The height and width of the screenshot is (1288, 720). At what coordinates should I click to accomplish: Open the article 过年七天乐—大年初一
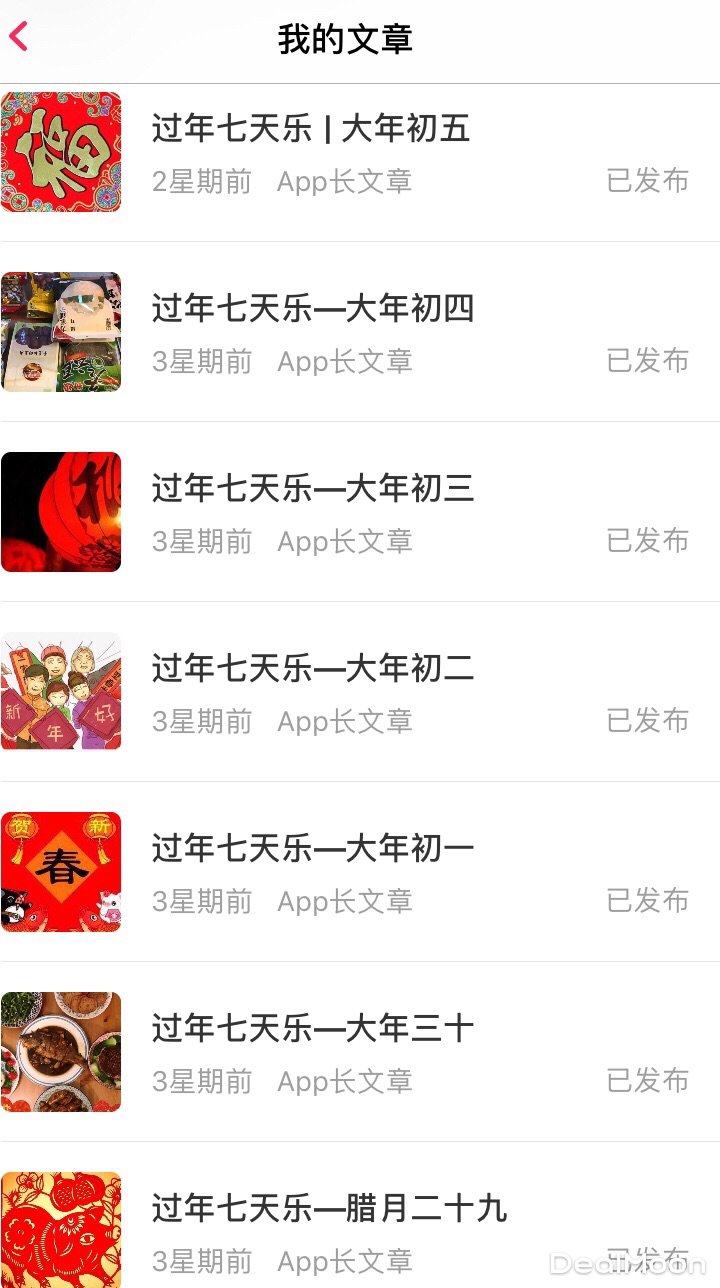click(x=313, y=849)
